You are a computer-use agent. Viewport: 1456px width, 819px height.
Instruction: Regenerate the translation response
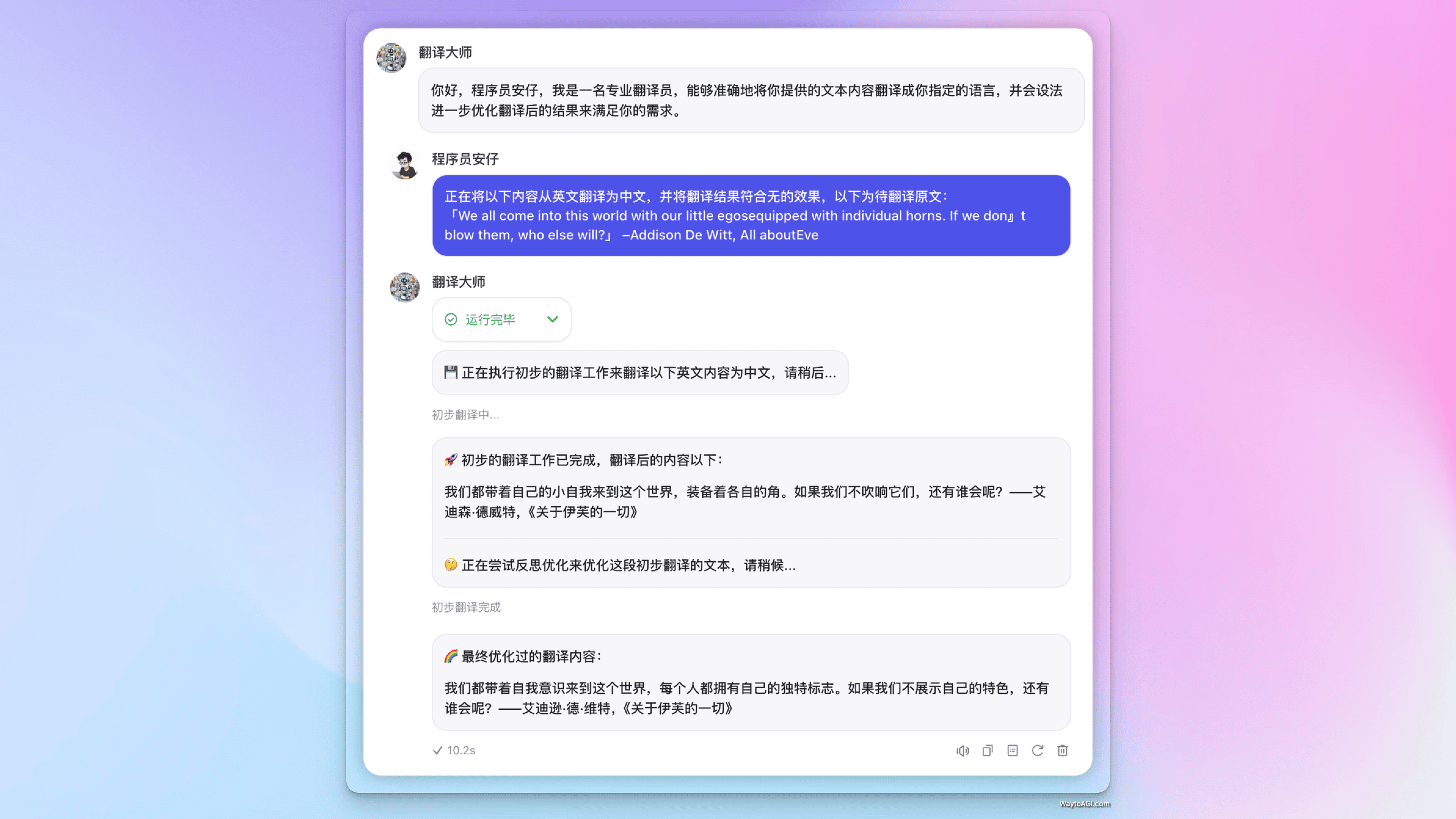[x=1037, y=751]
